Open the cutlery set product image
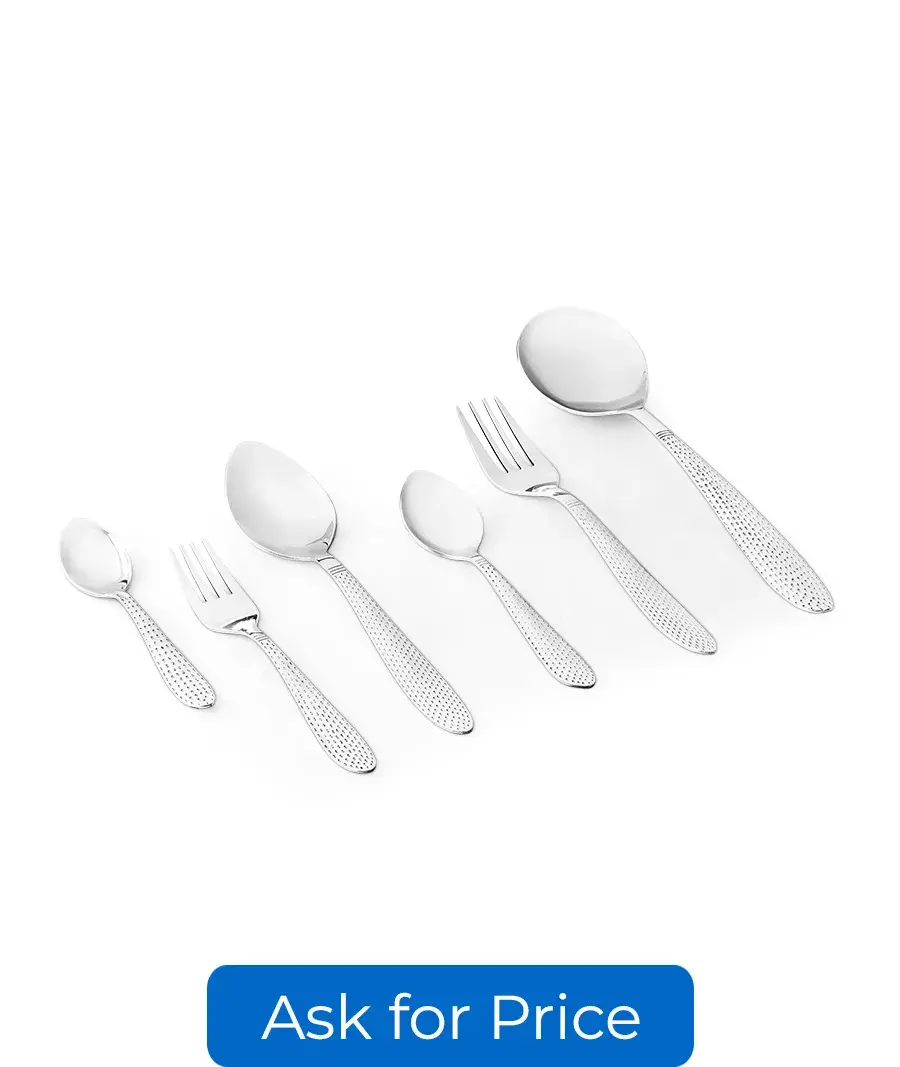900x1067 pixels. (447, 540)
